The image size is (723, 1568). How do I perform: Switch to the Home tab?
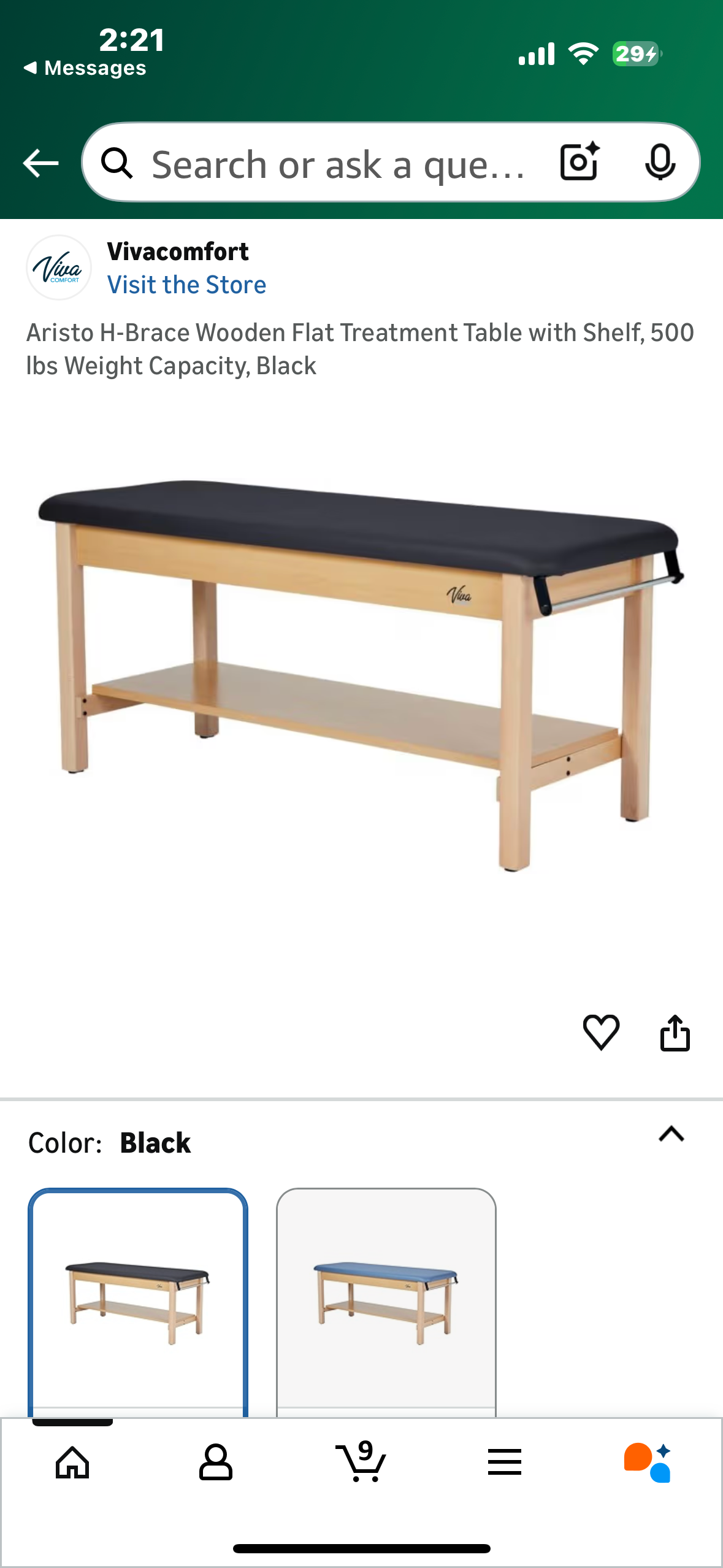[72, 1462]
